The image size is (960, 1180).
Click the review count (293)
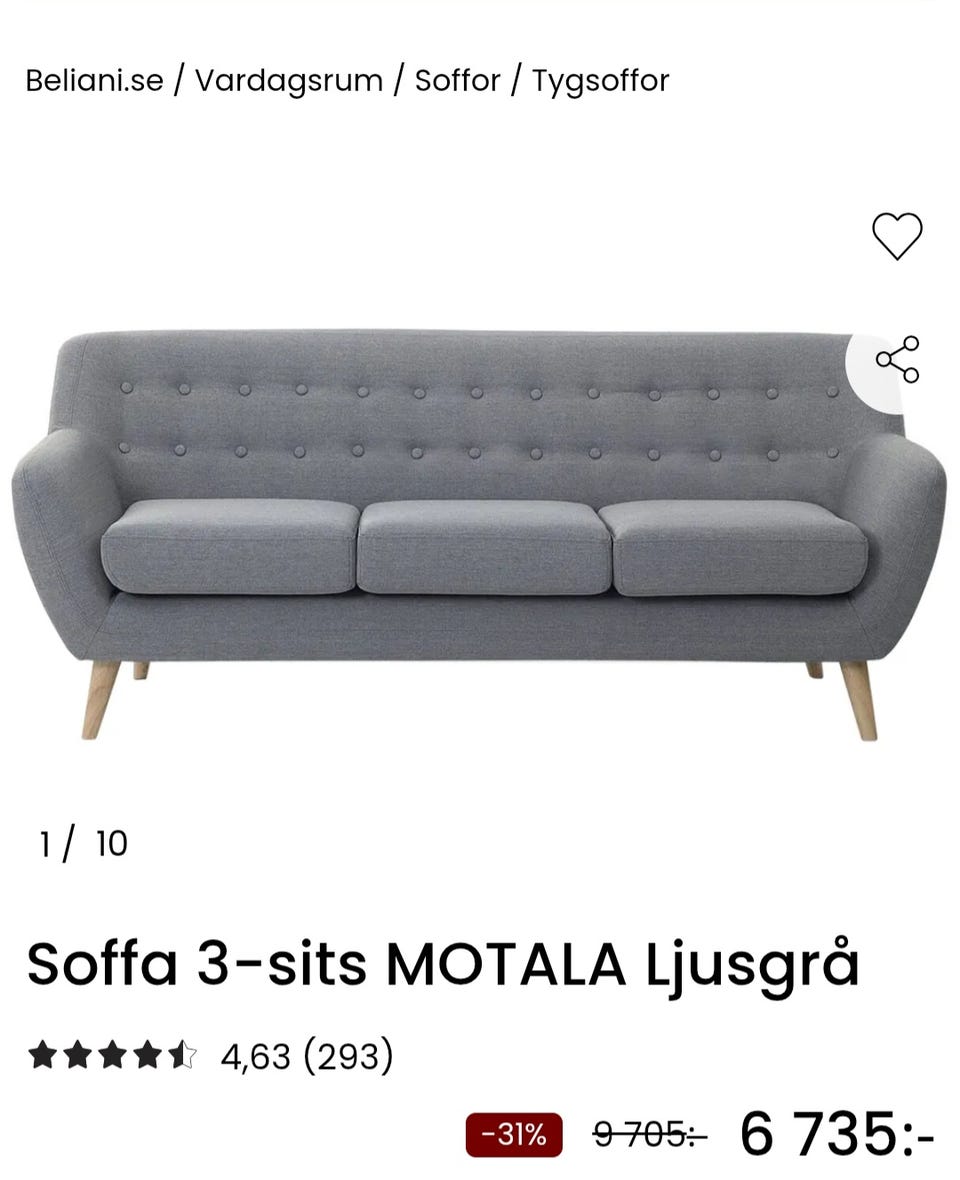click(348, 1054)
